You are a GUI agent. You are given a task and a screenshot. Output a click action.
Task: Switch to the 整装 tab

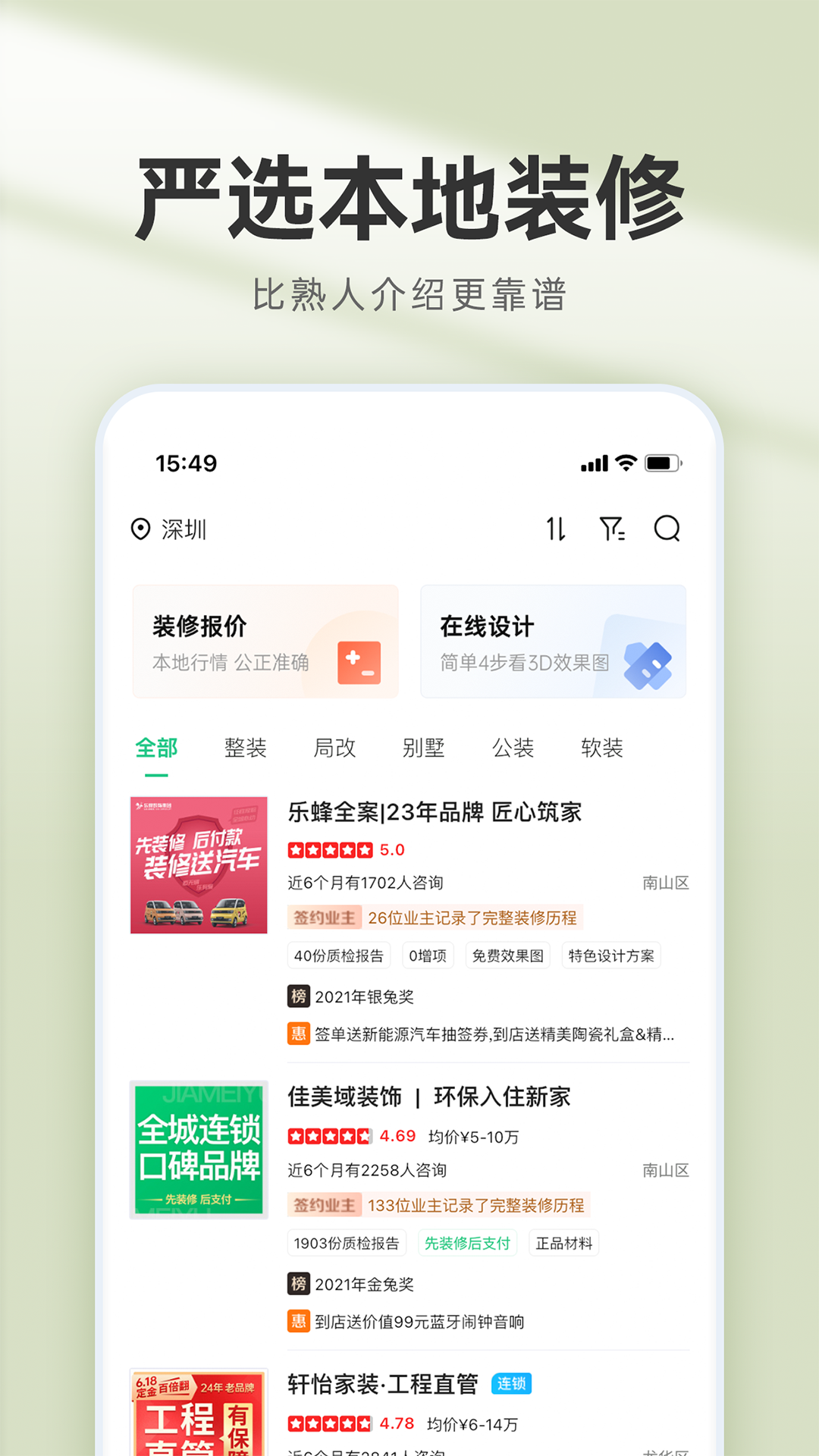coord(244,748)
